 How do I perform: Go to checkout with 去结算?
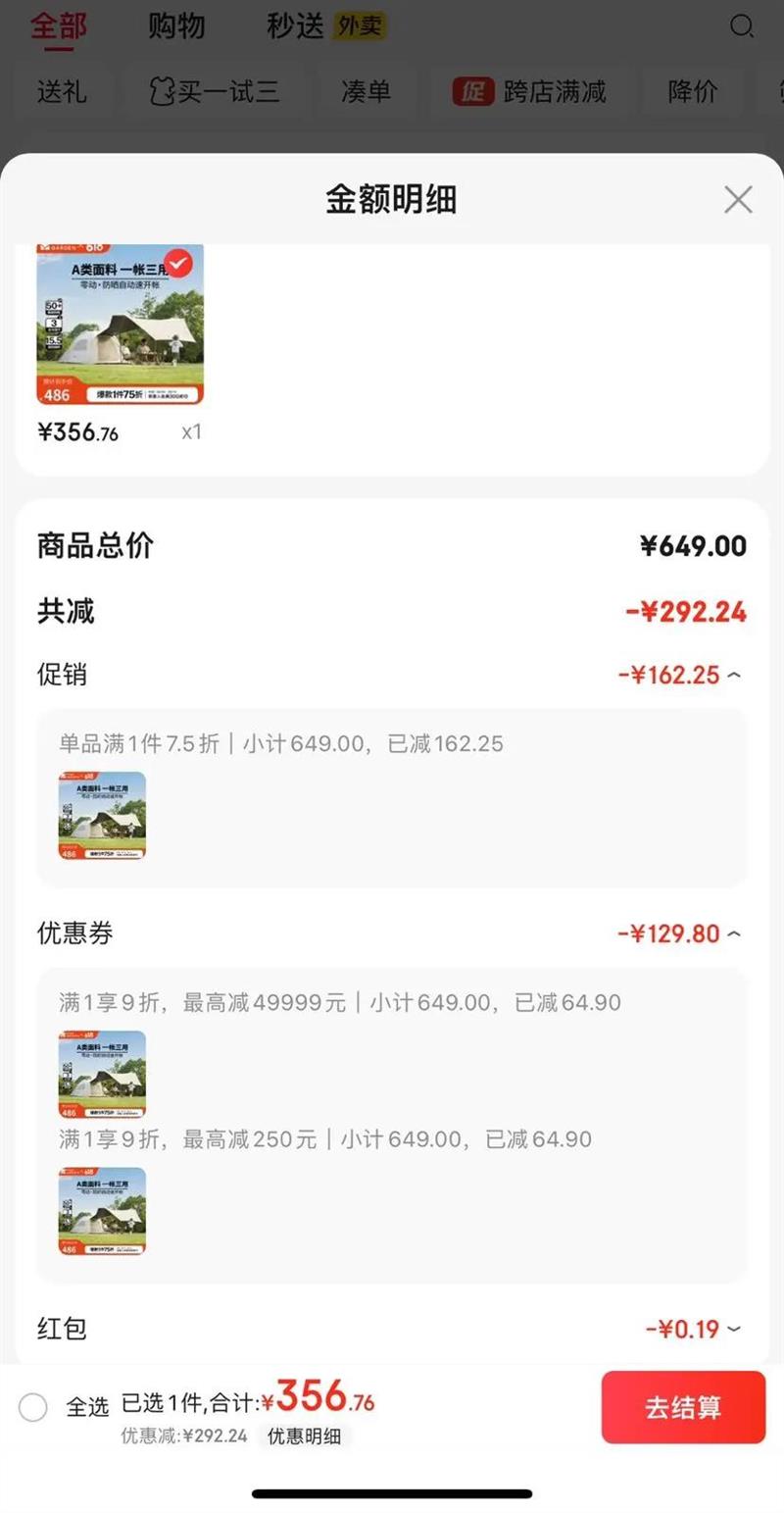point(683,1408)
